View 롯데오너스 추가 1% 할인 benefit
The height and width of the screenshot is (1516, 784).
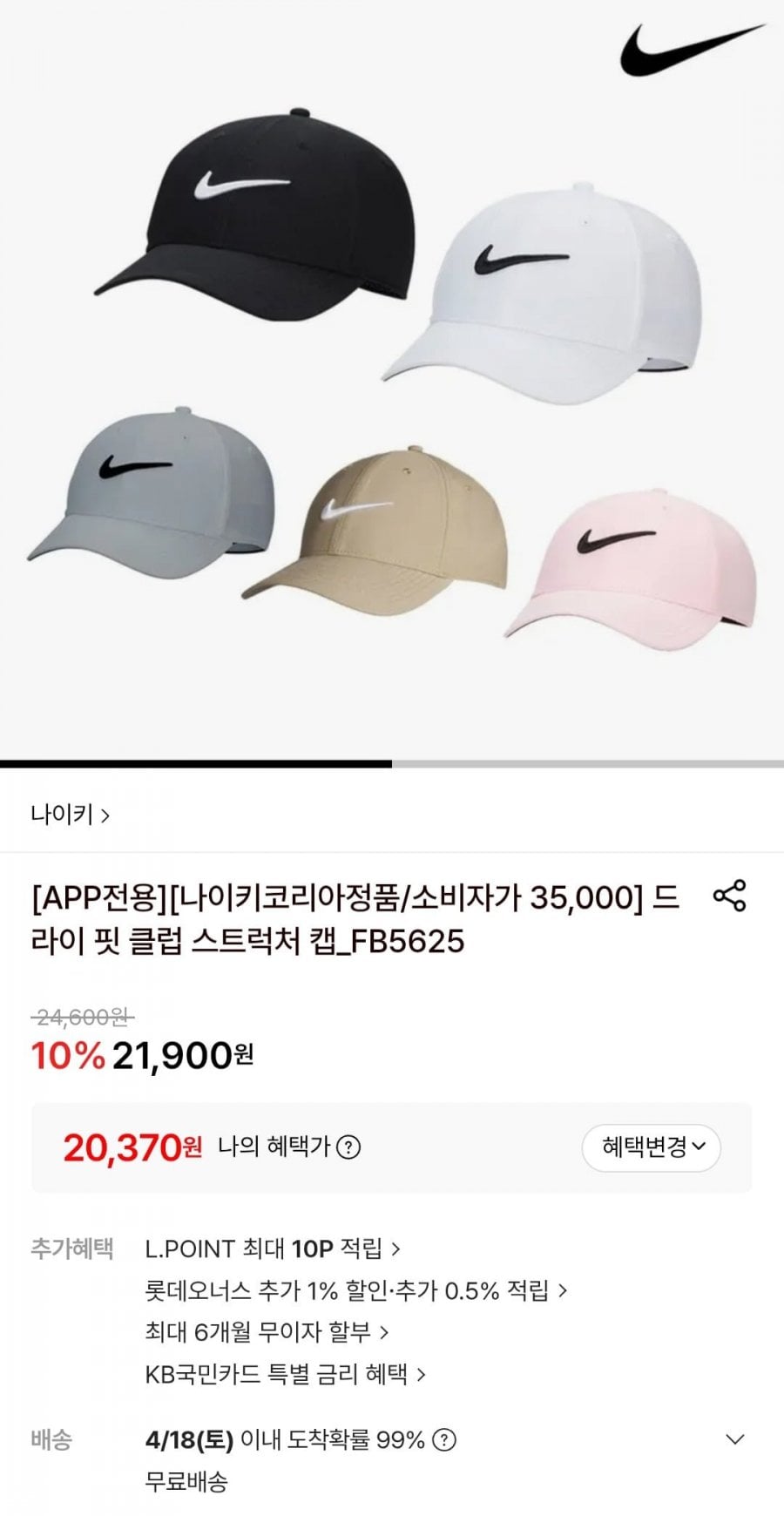[x=355, y=1290]
